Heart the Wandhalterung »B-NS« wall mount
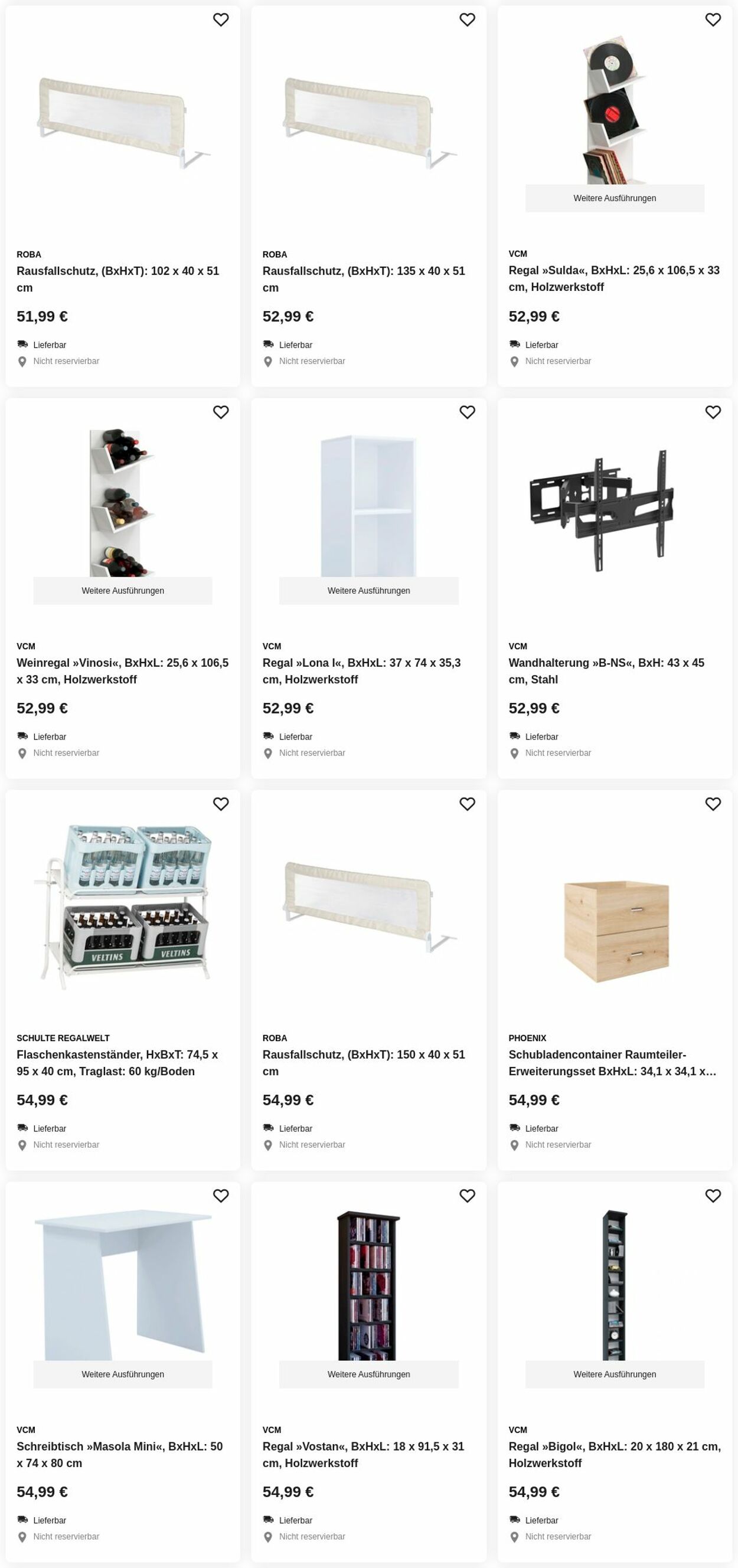Viewport: 738px width, 1568px height. (713, 412)
